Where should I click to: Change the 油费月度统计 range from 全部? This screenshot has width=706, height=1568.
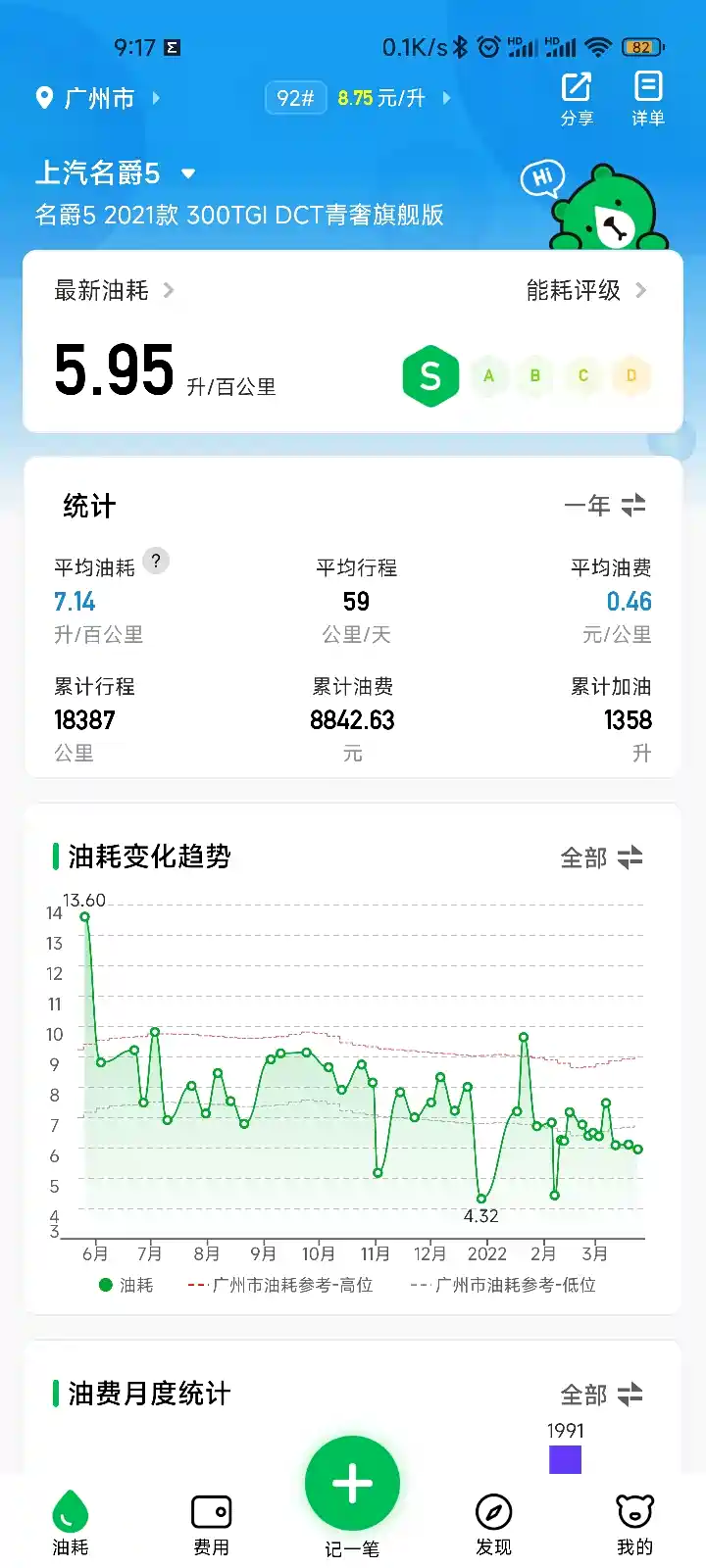coord(601,1395)
